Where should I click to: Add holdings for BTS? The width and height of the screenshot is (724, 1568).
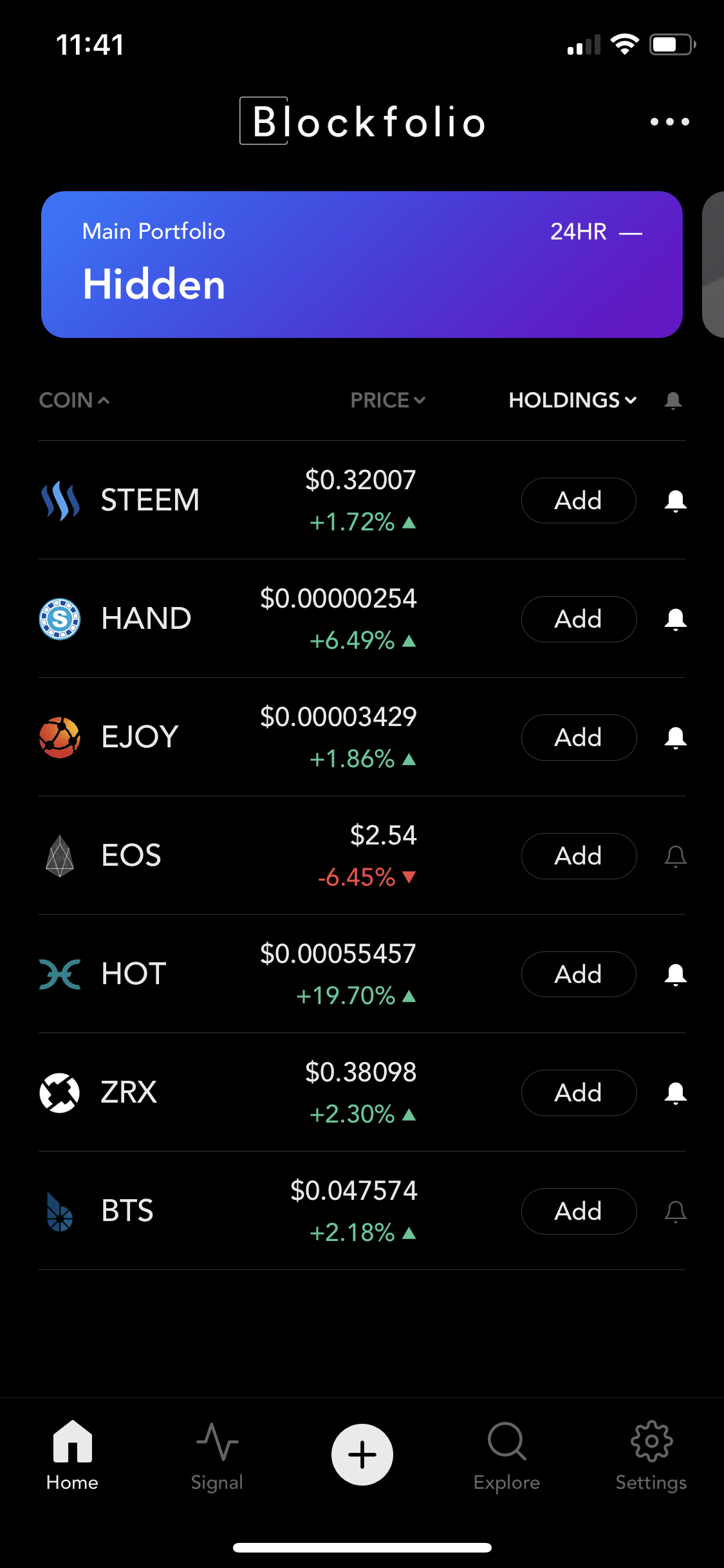[x=578, y=1211]
